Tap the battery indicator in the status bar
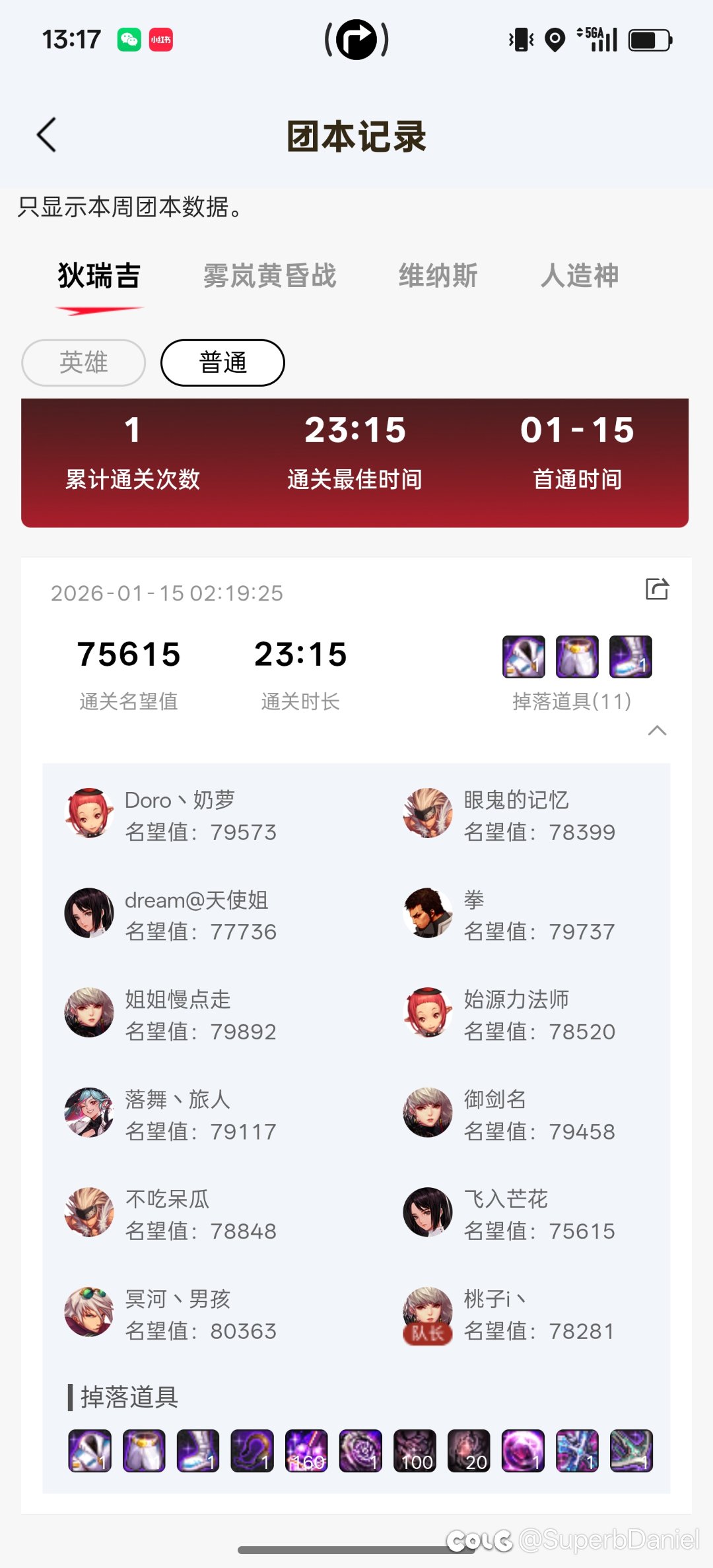The height and width of the screenshot is (1568, 713). [x=650, y=40]
